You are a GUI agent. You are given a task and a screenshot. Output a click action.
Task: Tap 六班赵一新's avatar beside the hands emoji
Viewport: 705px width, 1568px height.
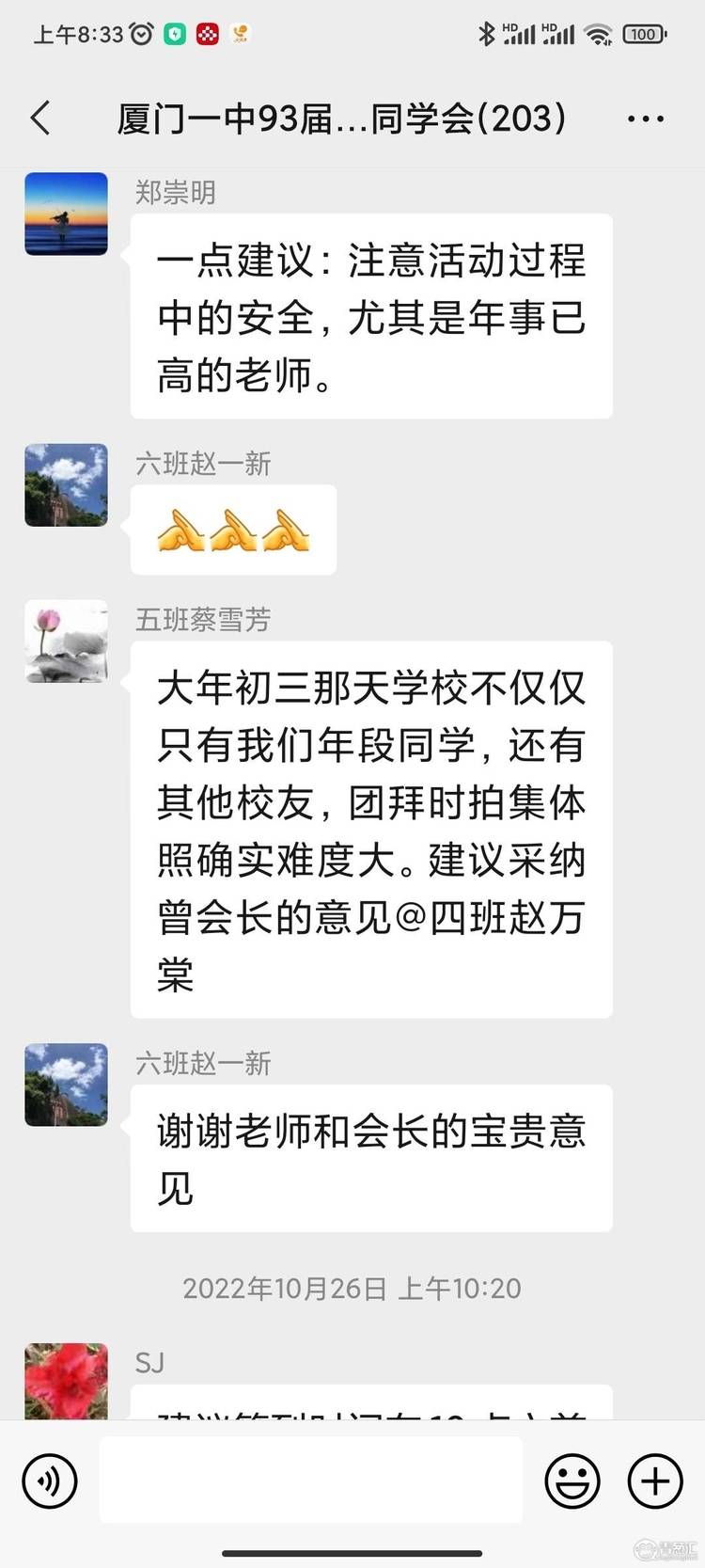pyautogui.click(x=66, y=484)
